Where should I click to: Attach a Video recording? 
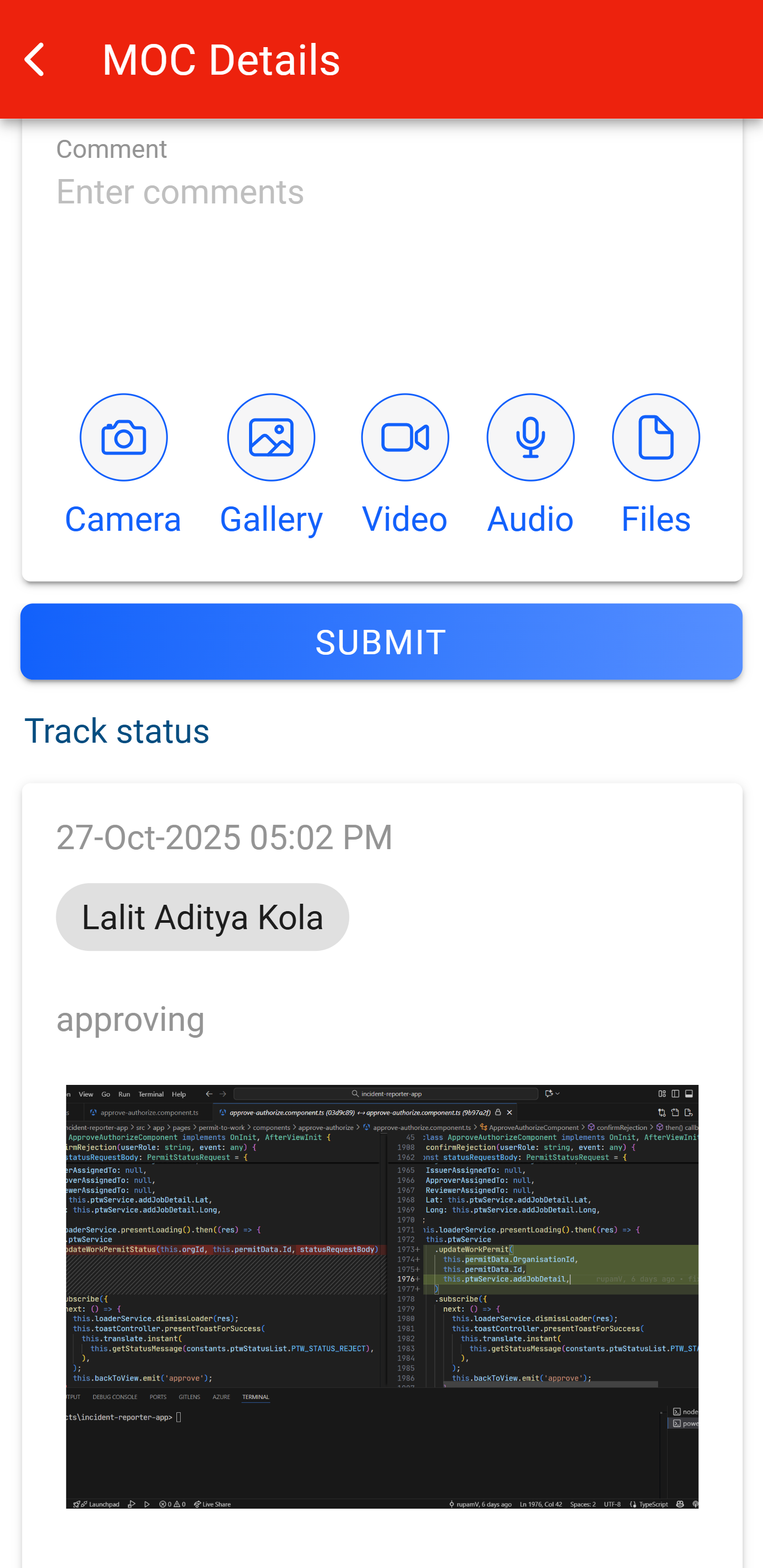click(x=405, y=438)
